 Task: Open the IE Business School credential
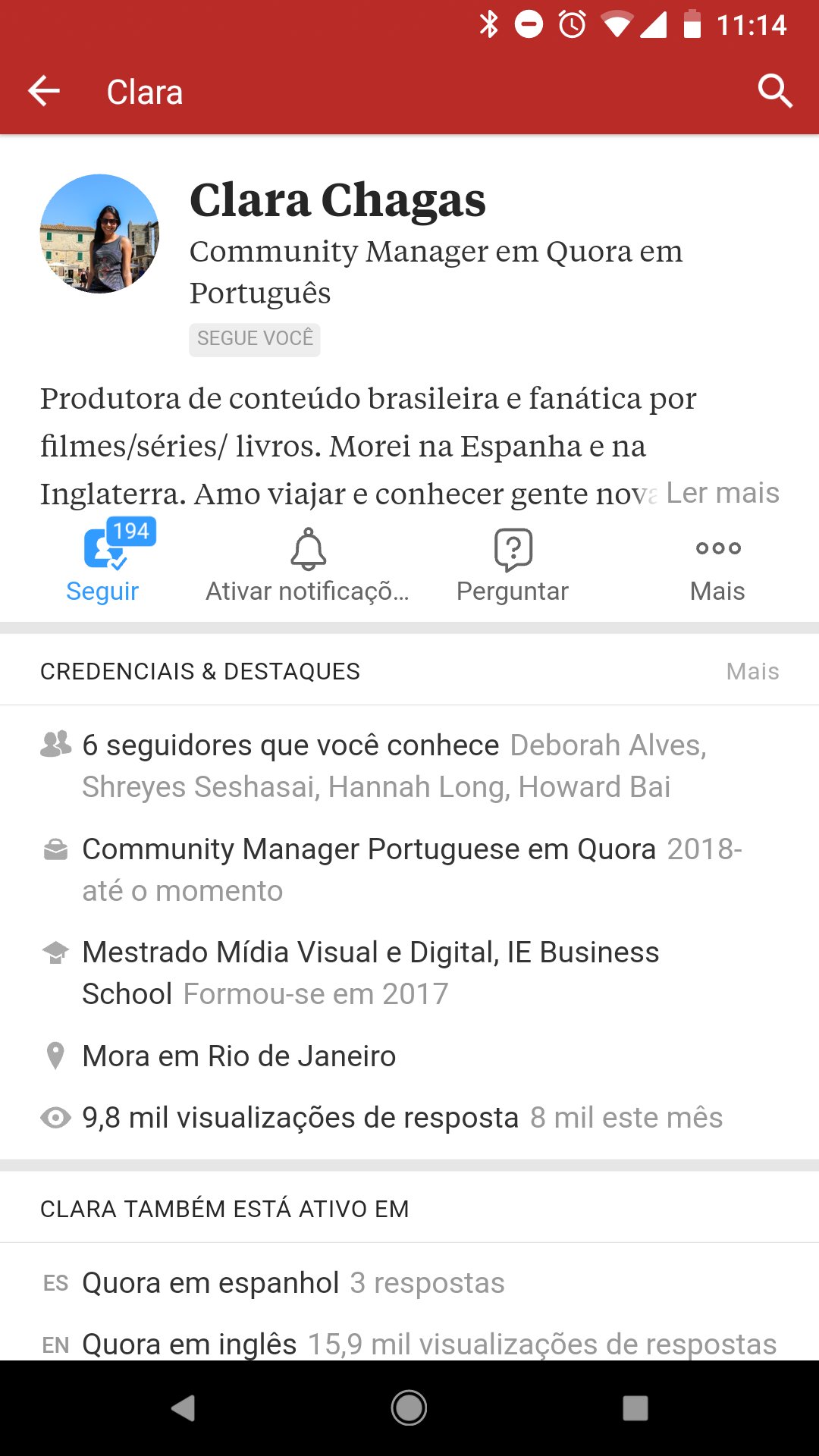pyautogui.click(x=370, y=972)
